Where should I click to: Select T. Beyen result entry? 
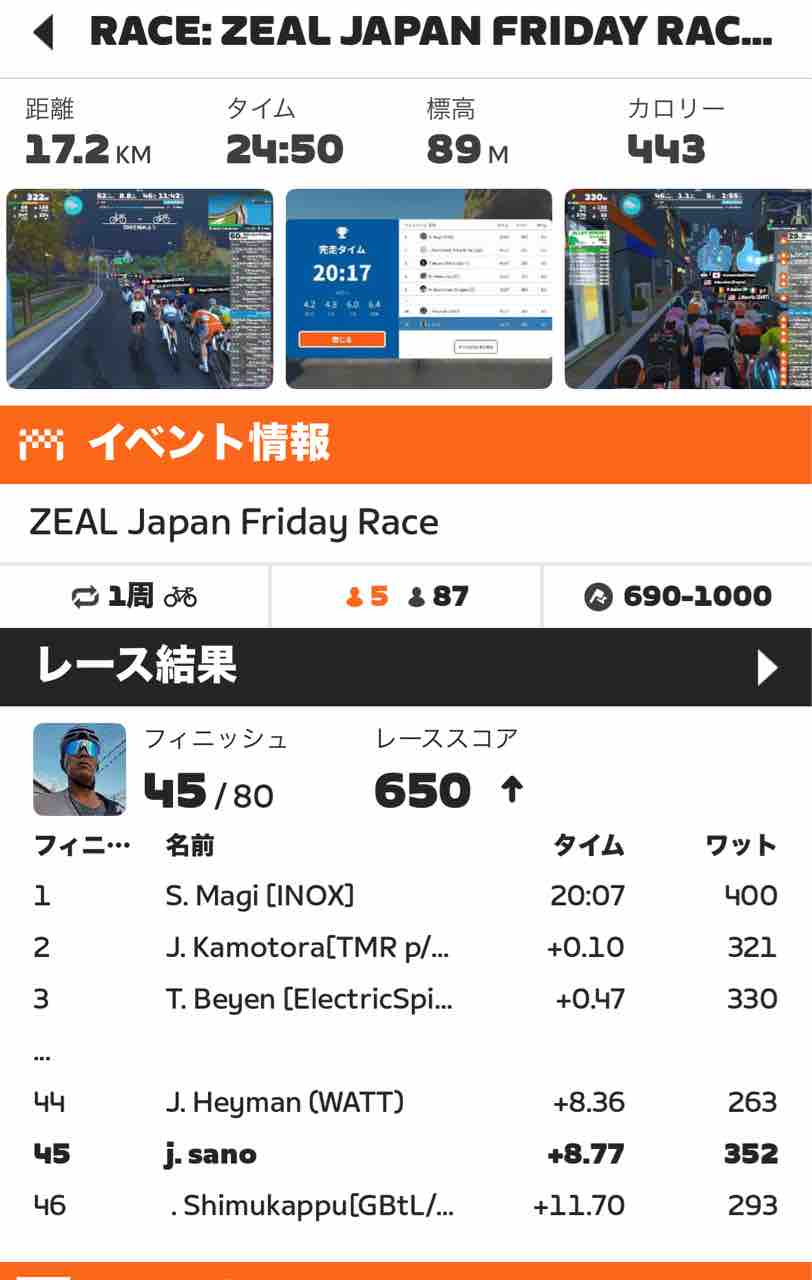click(406, 999)
